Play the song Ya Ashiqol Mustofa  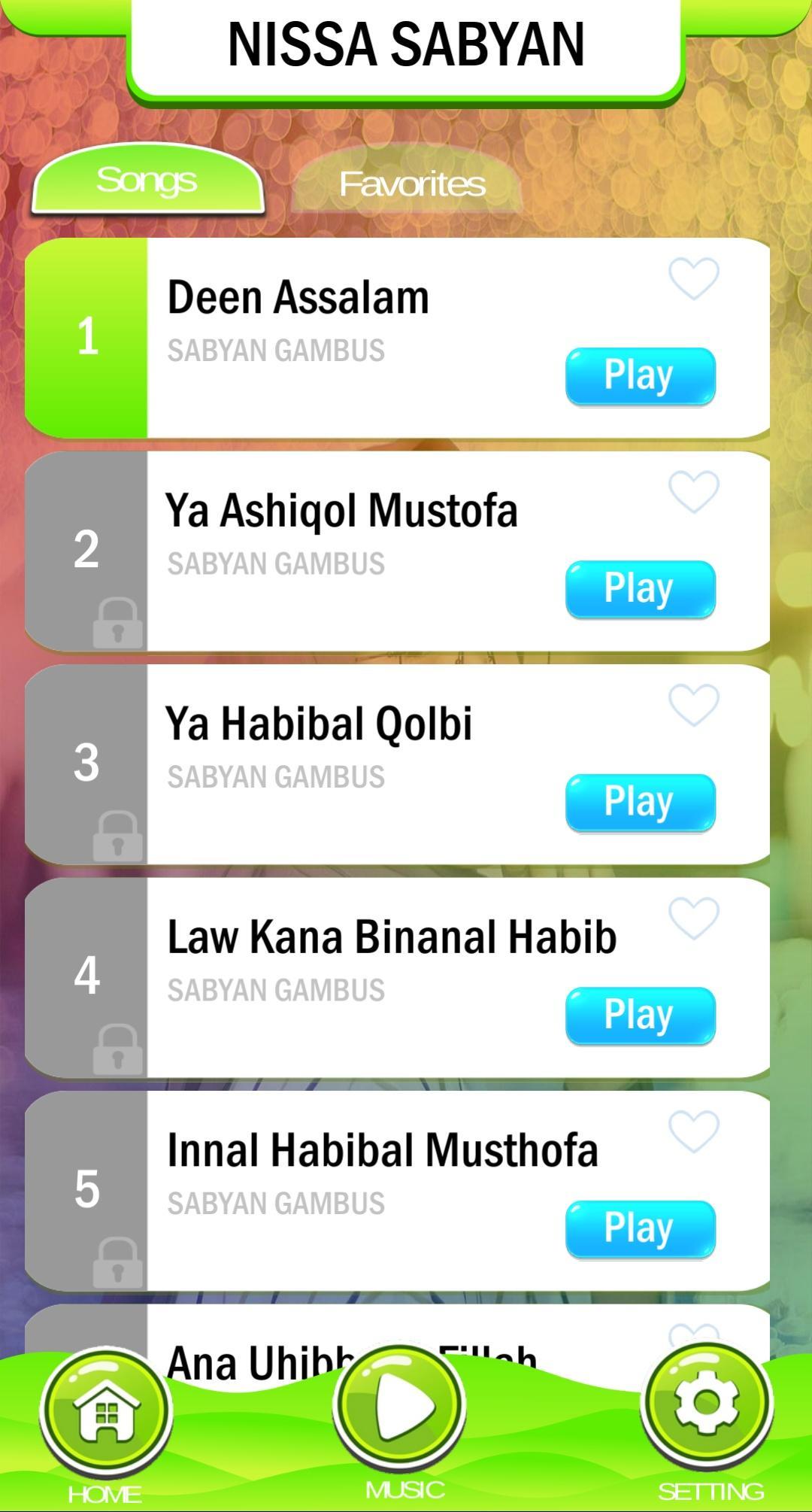pyautogui.click(x=640, y=588)
